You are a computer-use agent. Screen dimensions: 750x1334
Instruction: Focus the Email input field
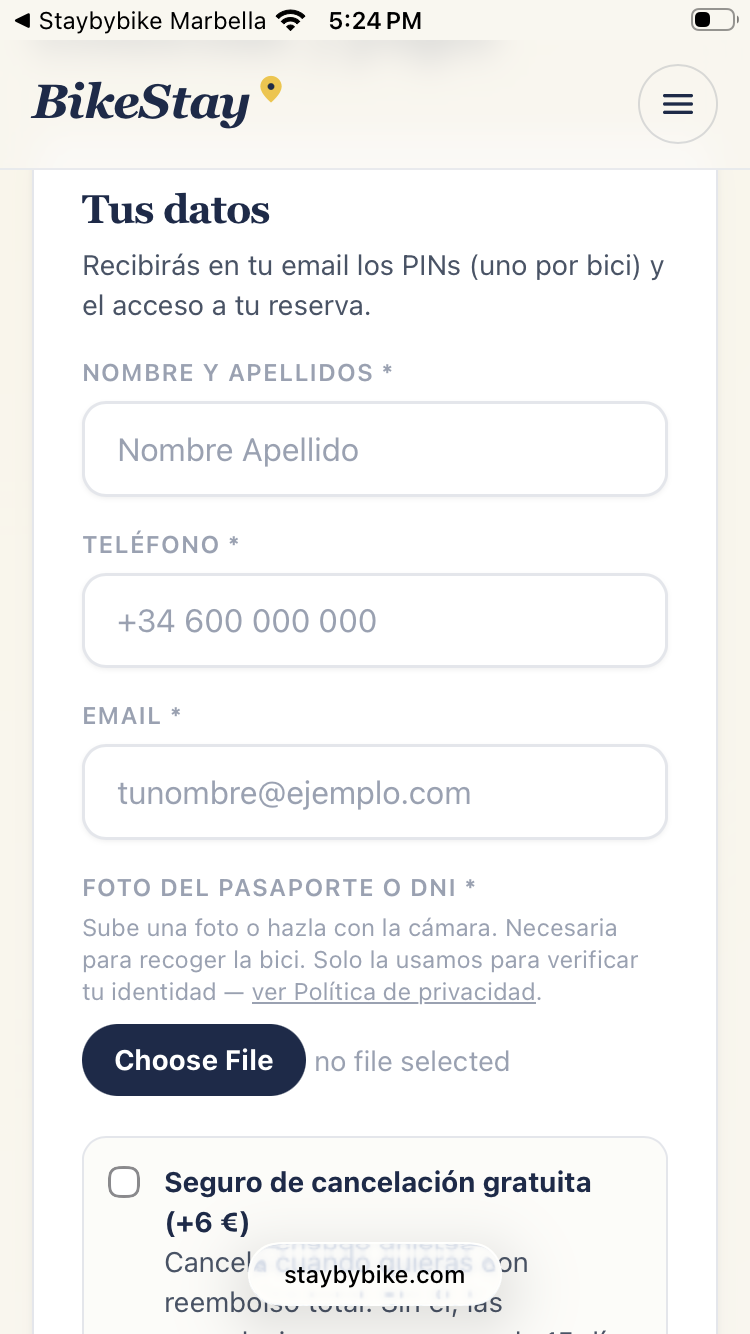[375, 792]
